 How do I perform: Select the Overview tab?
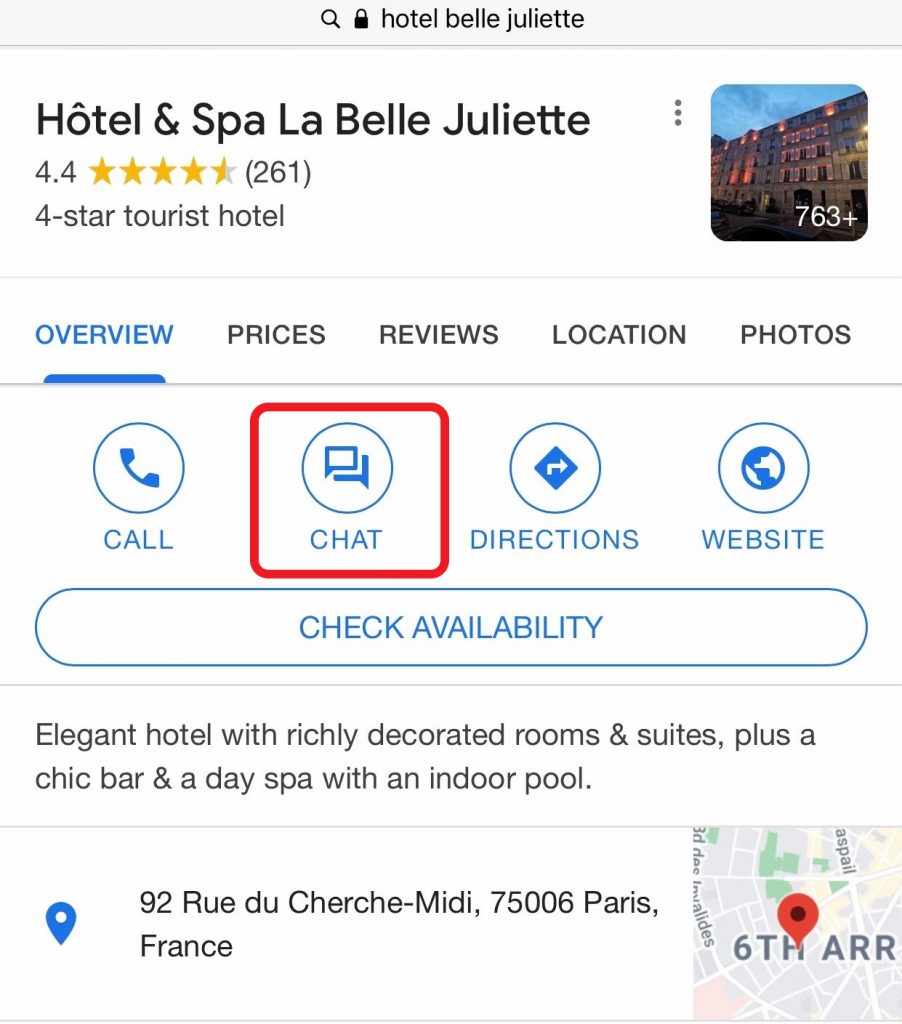[x=104, y=335]
